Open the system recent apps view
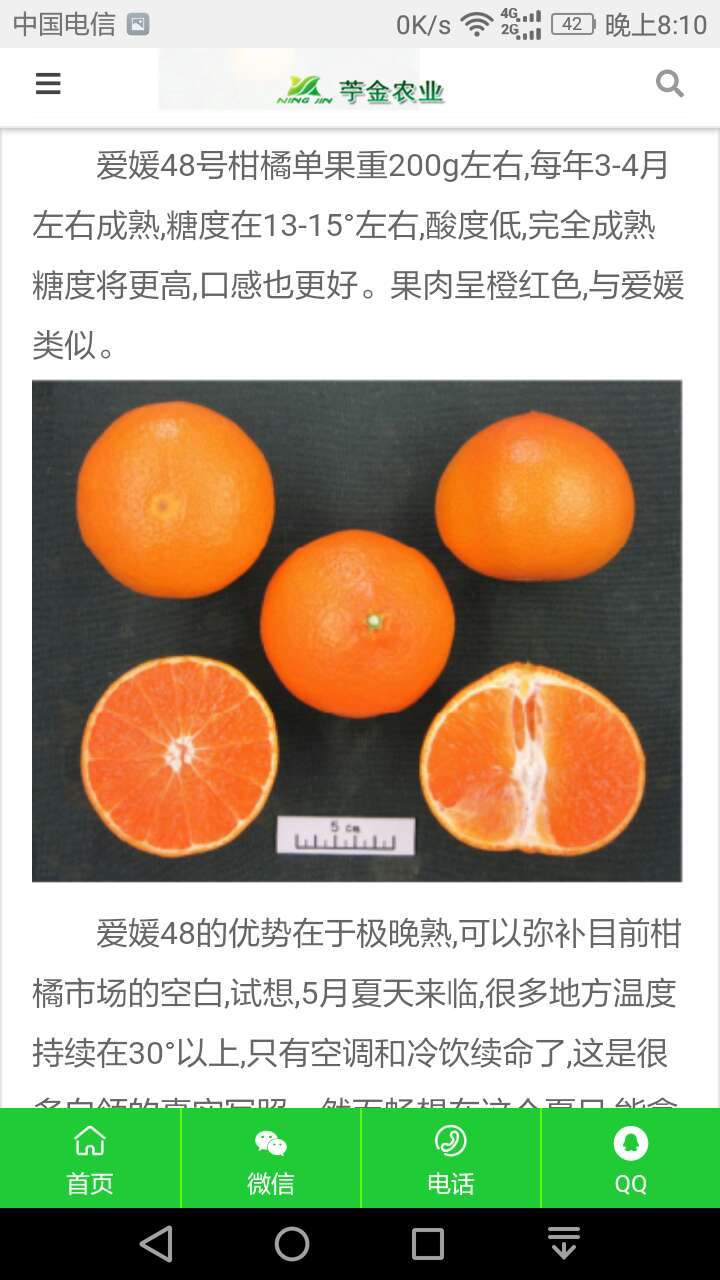The height and width of the screenshot is (1280, 720). [428, 1244]
